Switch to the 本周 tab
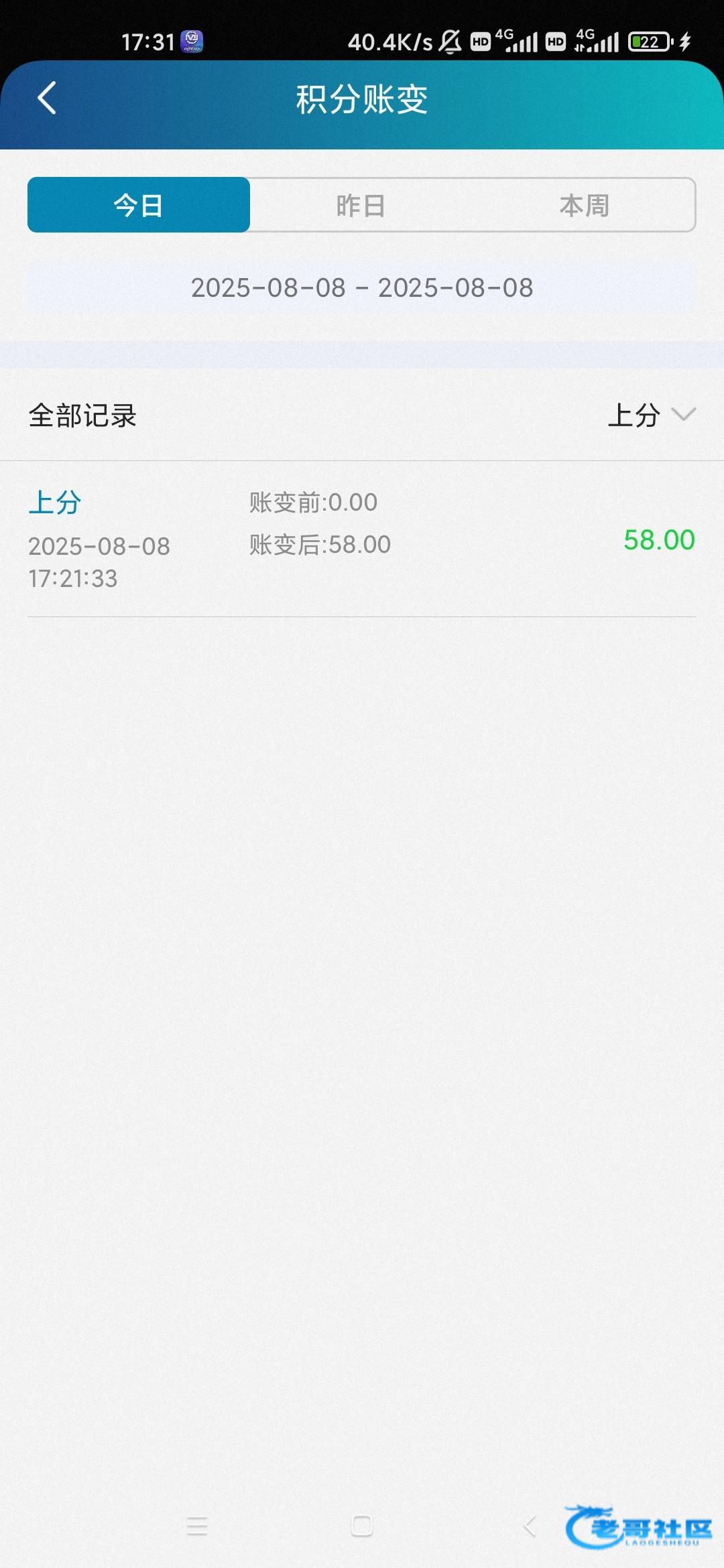Image resolution: width=724 pixels, height=1568 pixels. pos(584,205)
